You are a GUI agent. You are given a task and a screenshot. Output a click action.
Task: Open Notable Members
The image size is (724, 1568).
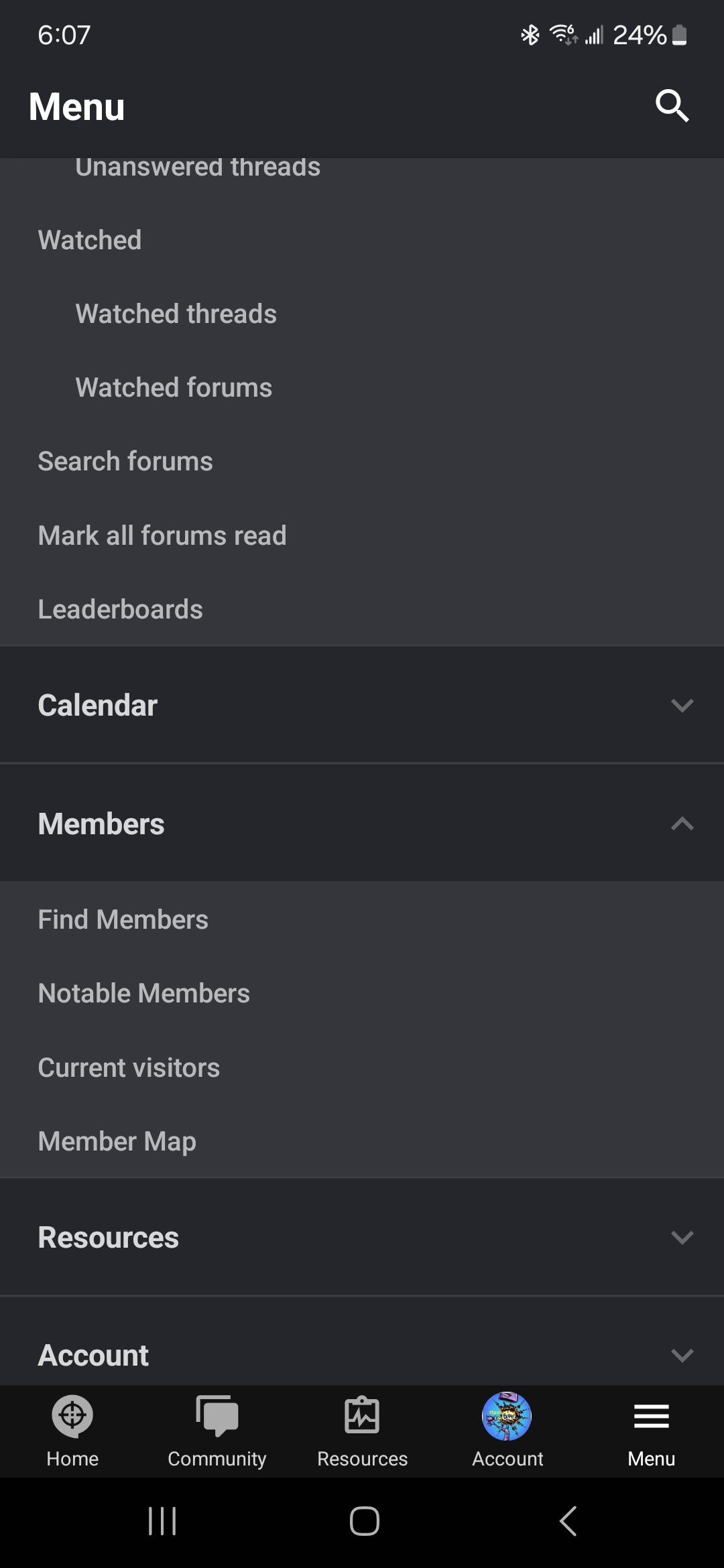tap(362, 993)
